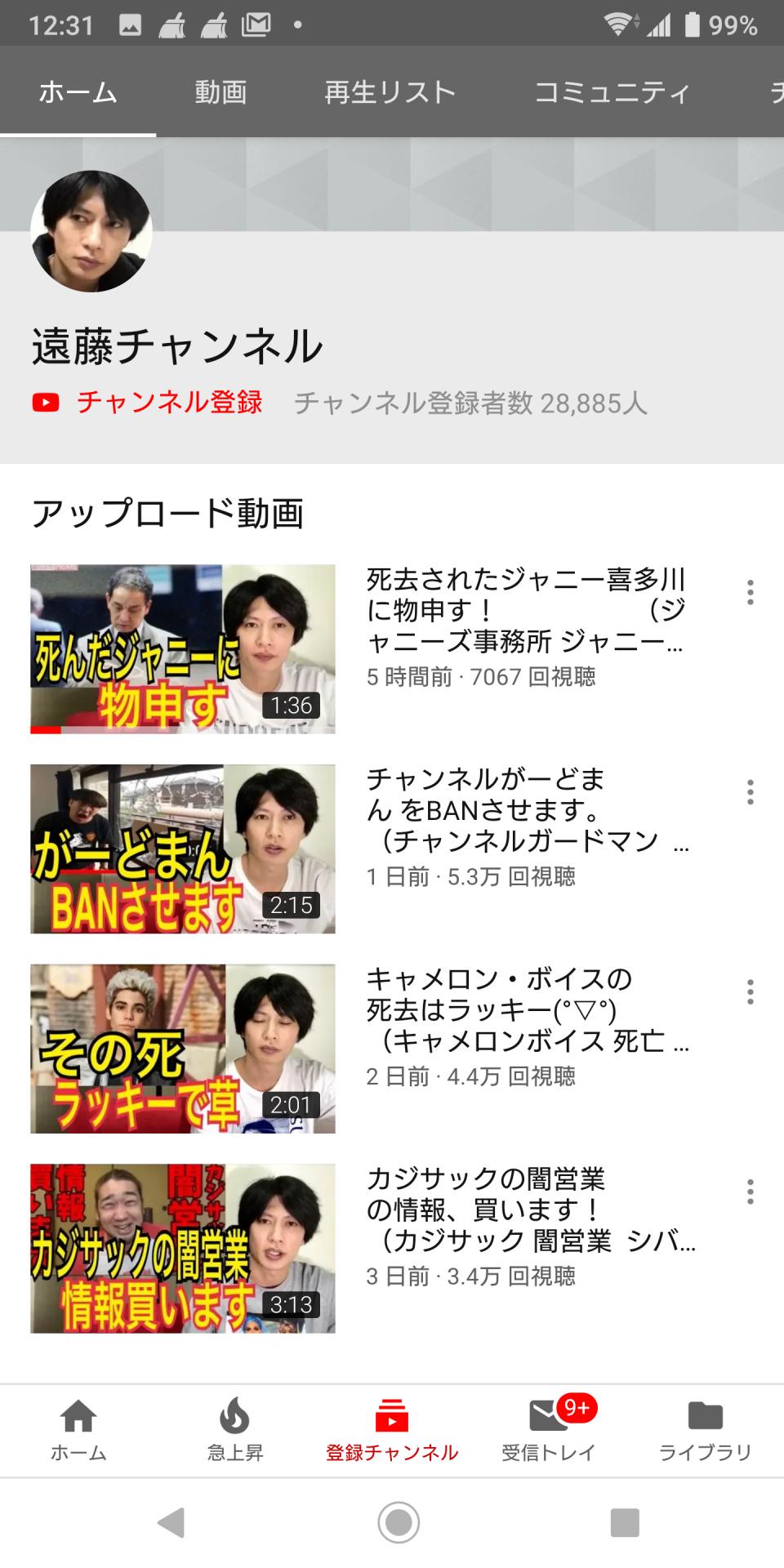
Task: Open the 再生リスト tab
Action: (390, 92)
